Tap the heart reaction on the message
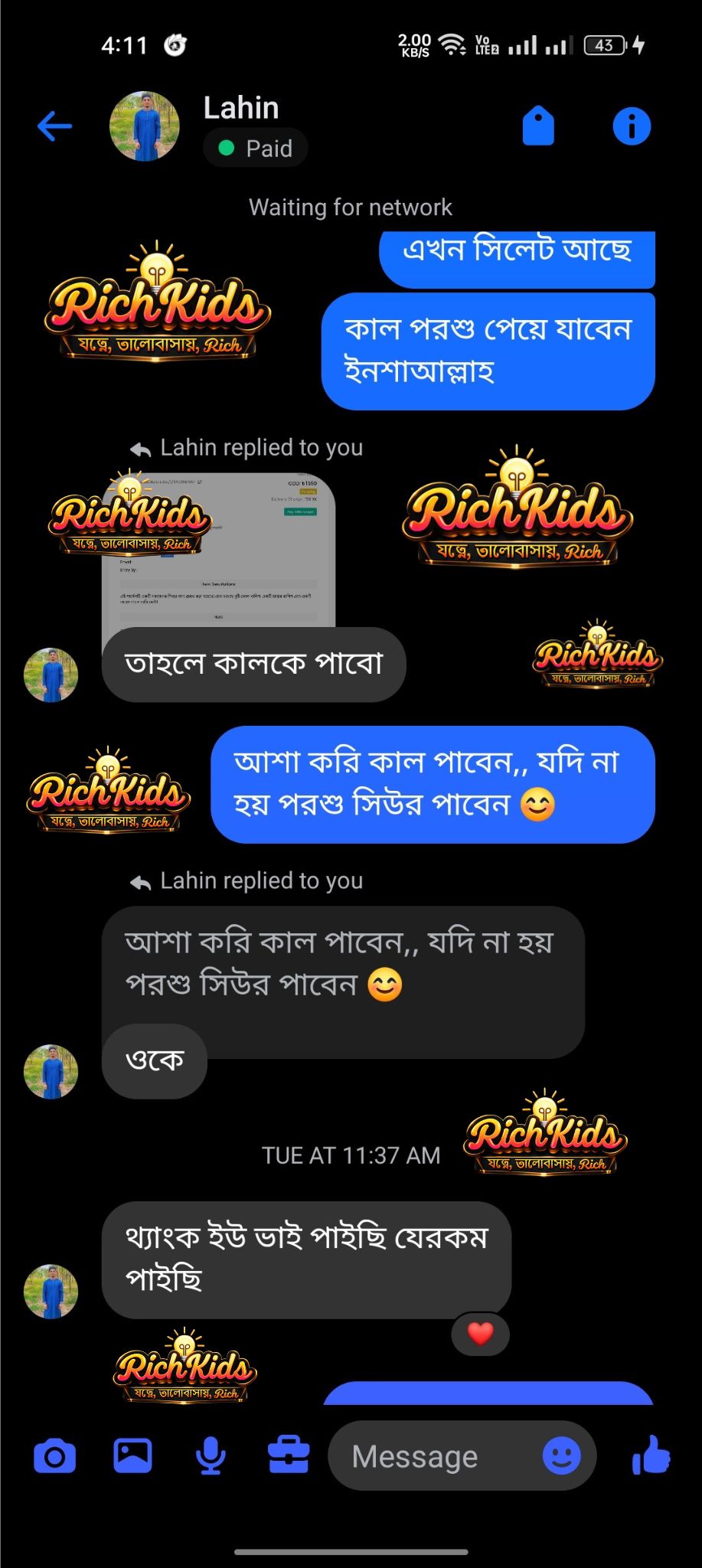702x1568 pixels. 480,1334
